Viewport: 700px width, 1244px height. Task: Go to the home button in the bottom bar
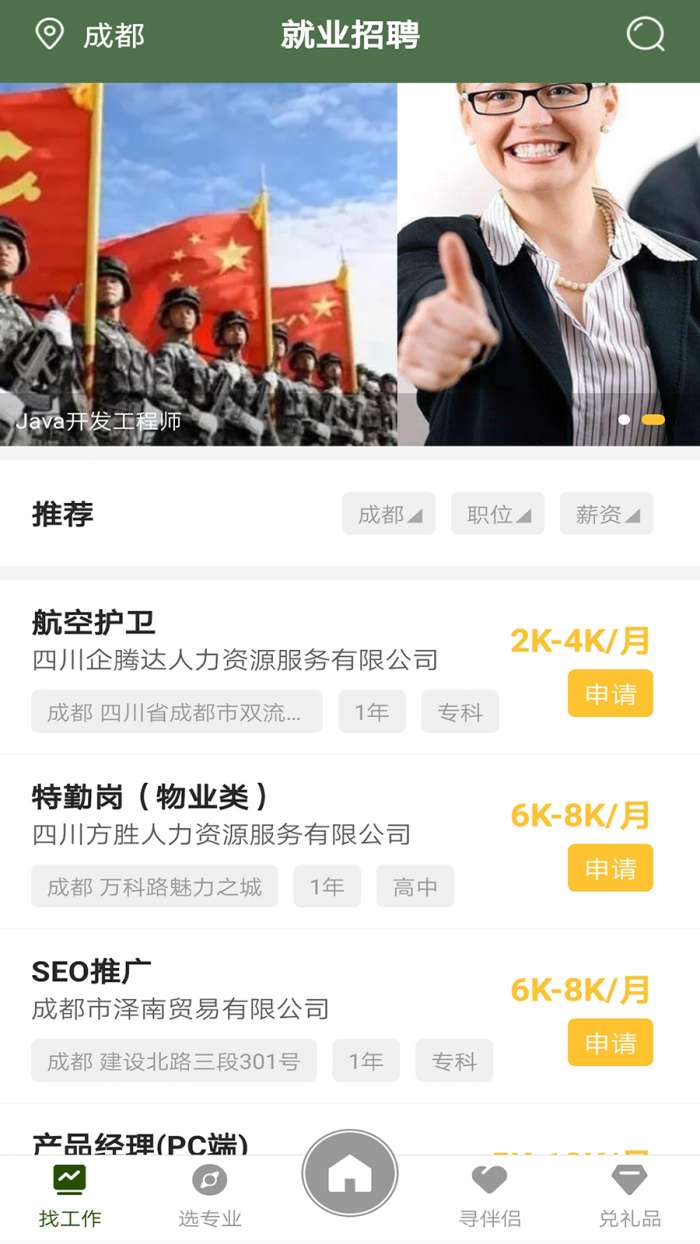pos(350,1174)
